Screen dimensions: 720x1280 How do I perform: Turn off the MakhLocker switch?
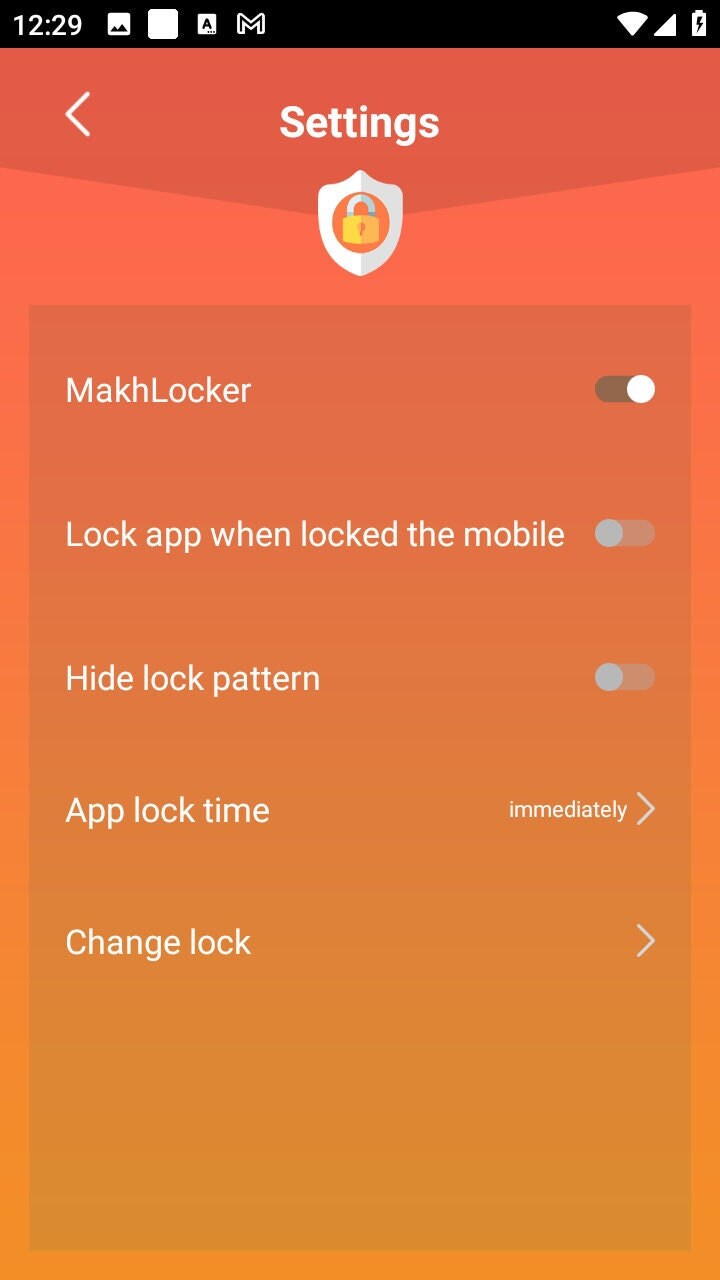pos(625,389)
